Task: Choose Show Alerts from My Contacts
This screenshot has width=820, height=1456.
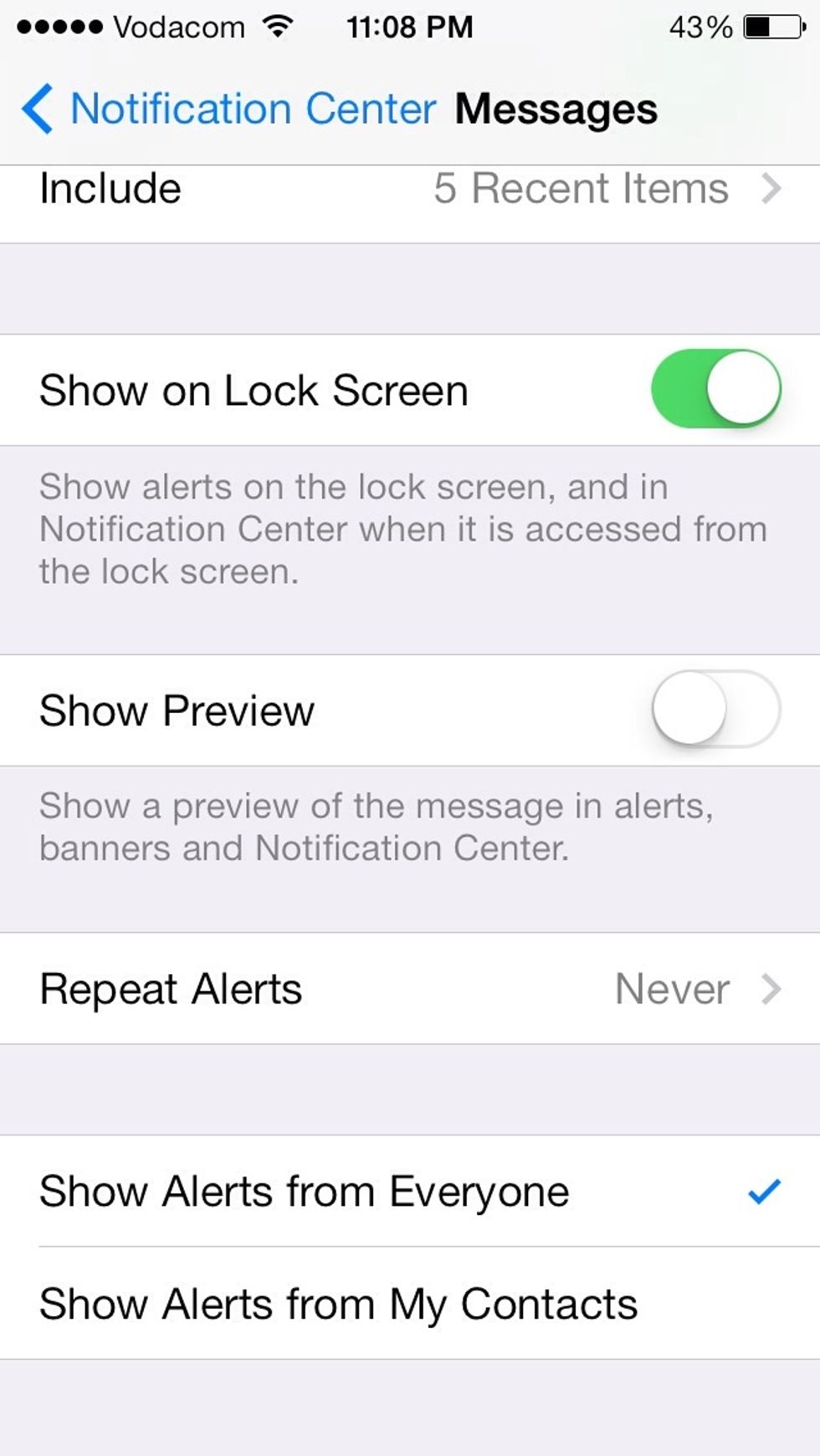Action: pyautogui.click(x=410, y=1303)
